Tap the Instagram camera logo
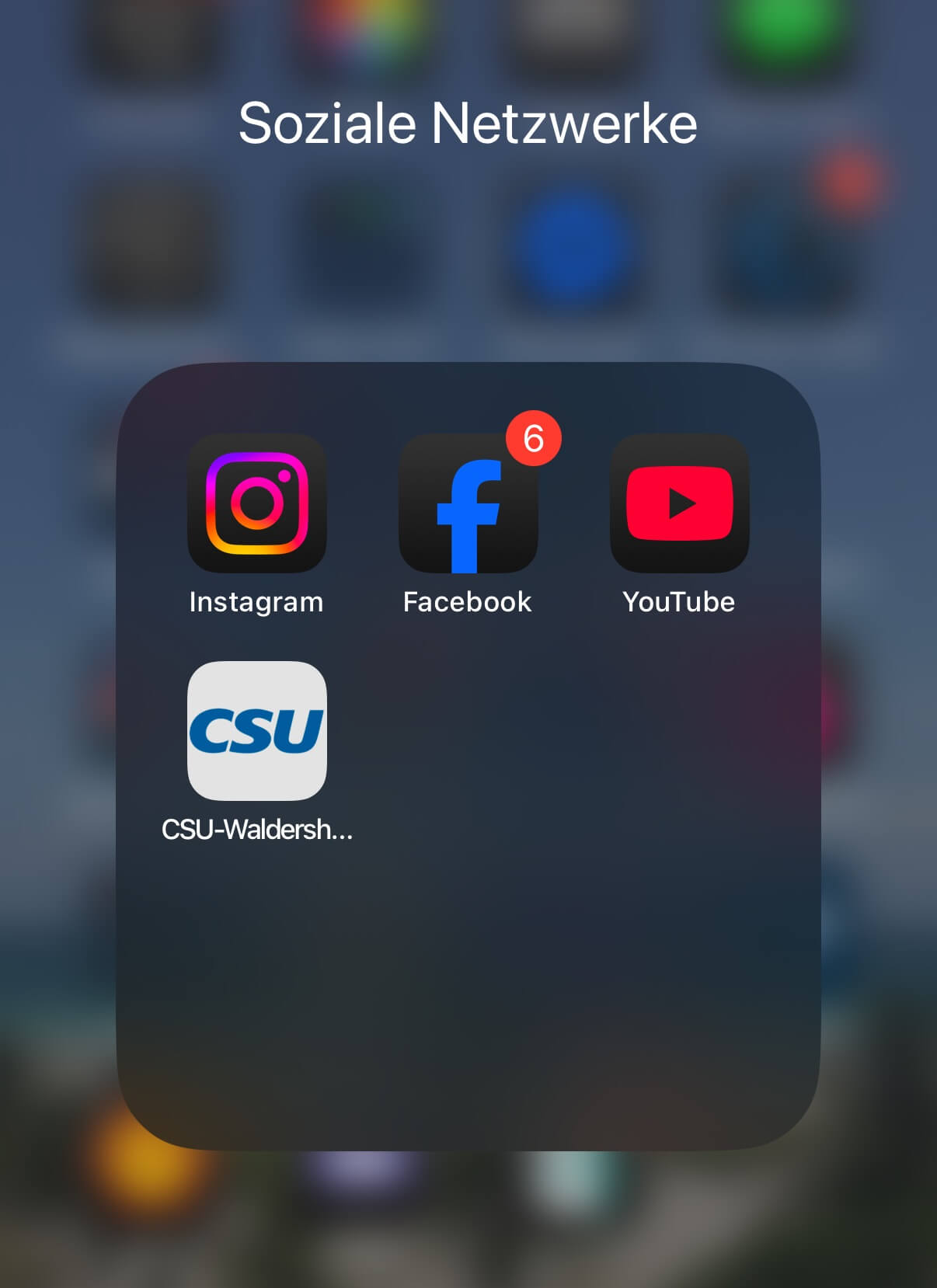This screenshot has height=1288, width=937. point(256,503)
